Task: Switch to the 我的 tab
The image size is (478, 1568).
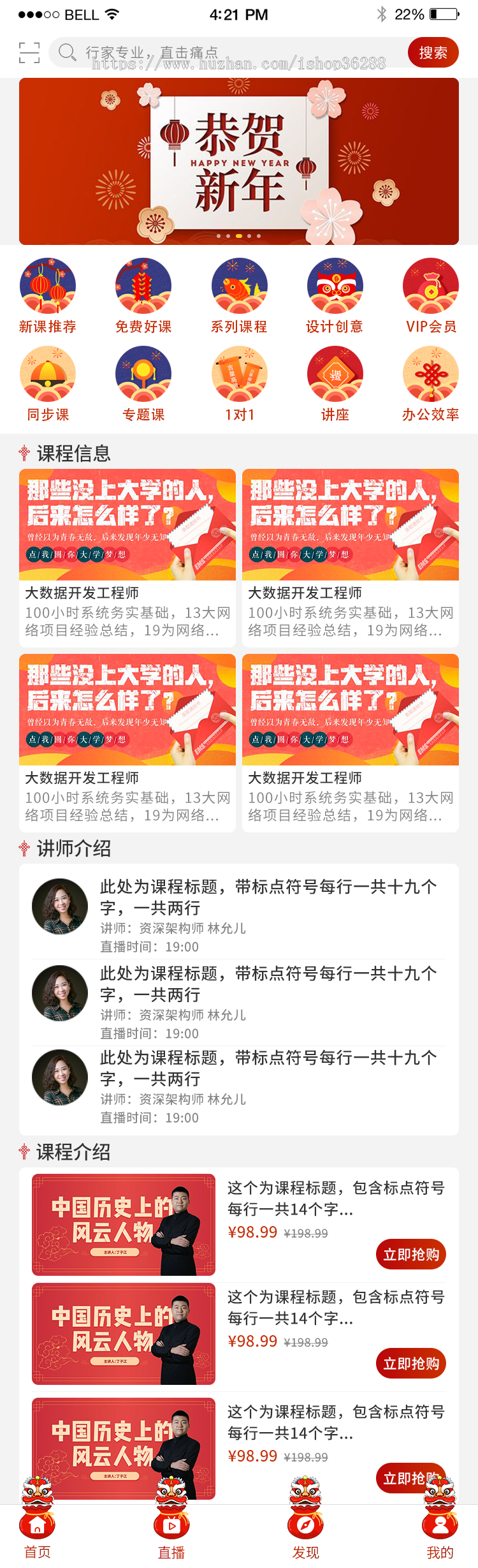Action: tap(440, 1532)
